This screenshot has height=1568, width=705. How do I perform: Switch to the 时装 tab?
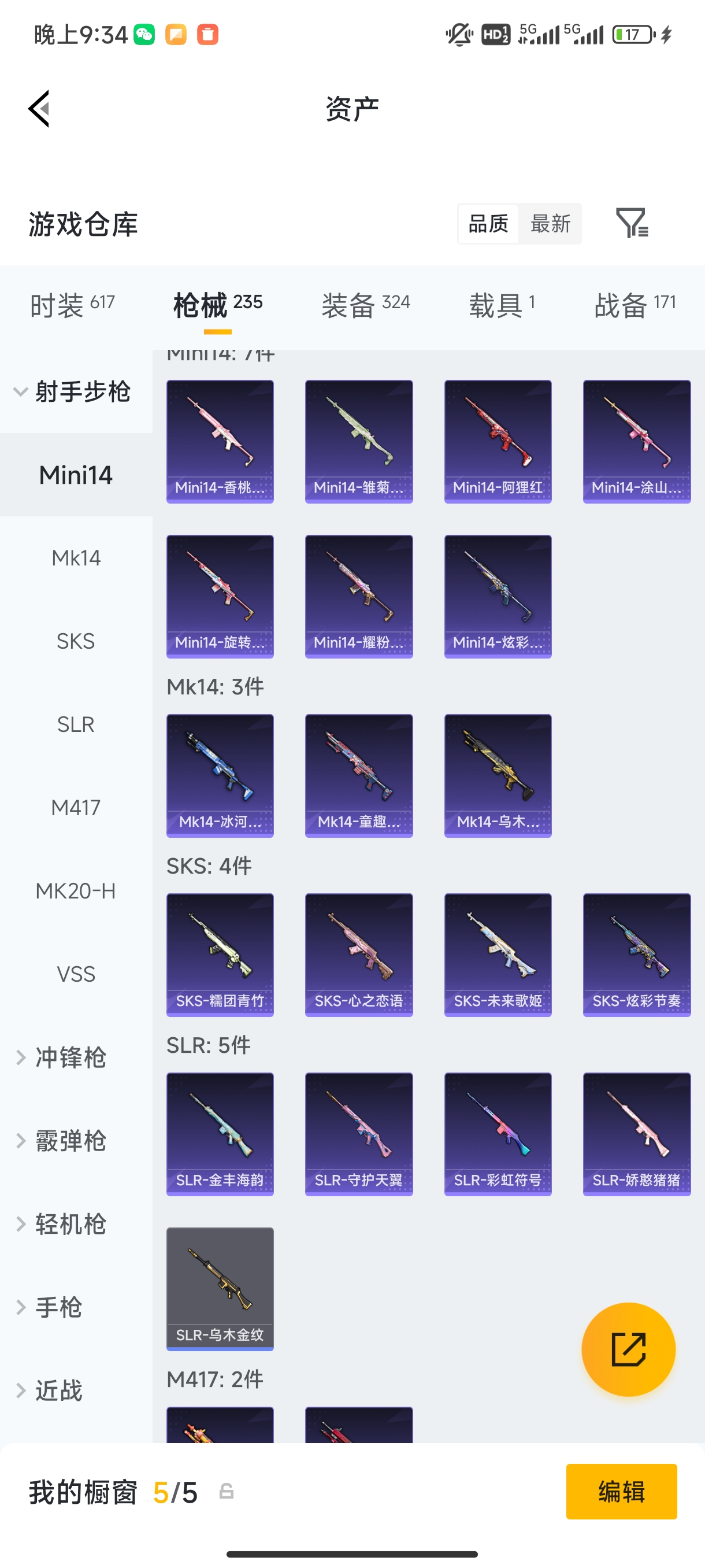(x=72, y=304)
